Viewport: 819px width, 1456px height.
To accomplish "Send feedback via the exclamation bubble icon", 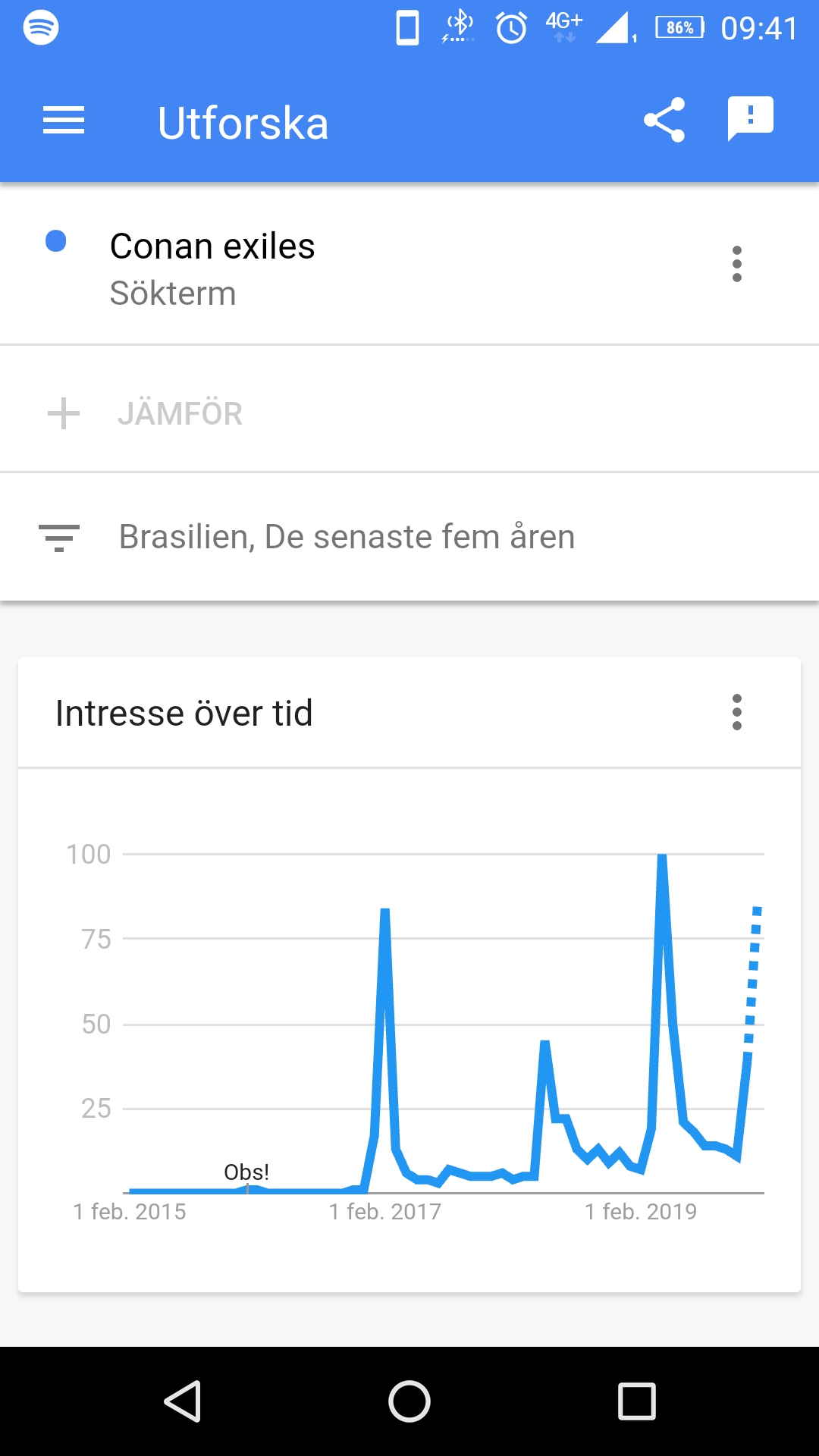I will click(x=750, y=119).
